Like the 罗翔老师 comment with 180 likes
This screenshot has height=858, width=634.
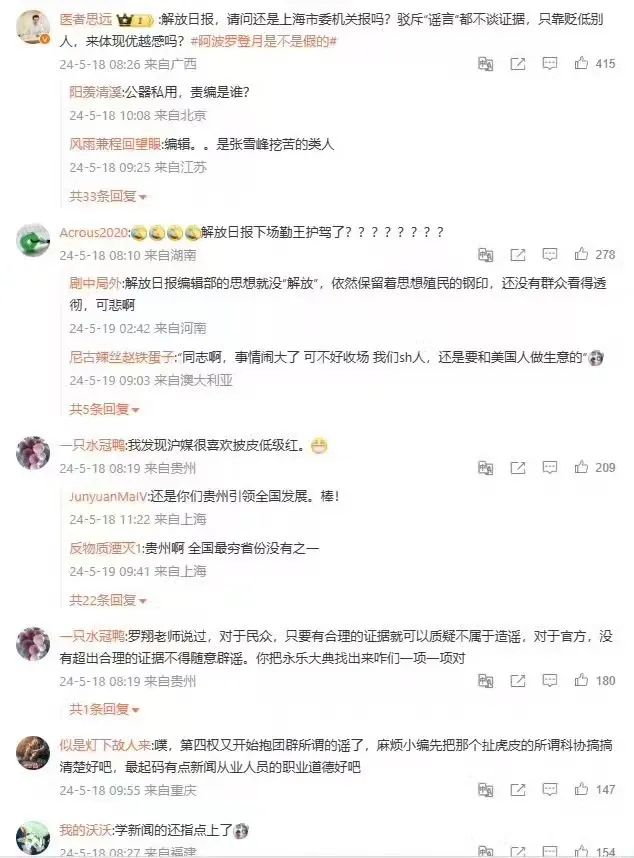[582, 680]
